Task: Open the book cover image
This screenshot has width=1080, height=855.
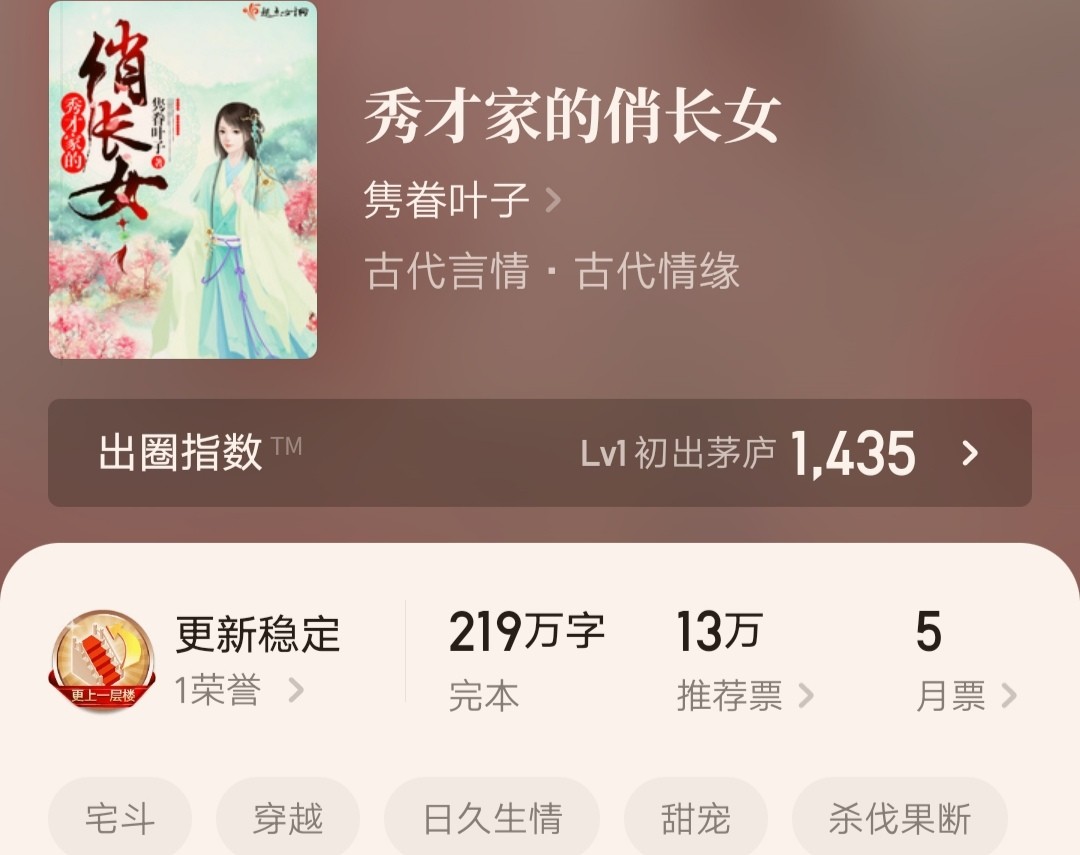Action: point(183,180)
